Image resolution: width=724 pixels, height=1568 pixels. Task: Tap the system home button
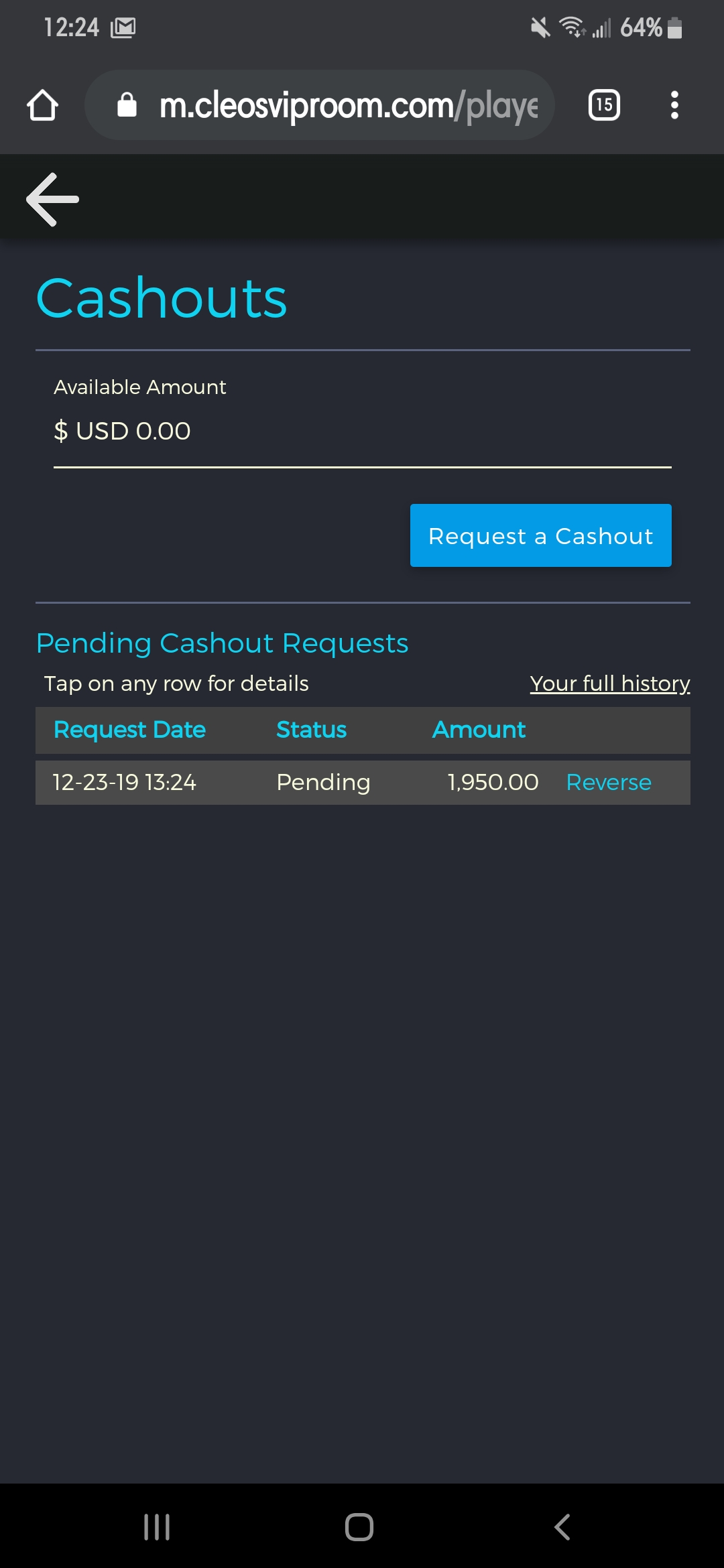tap(359, 1527)
